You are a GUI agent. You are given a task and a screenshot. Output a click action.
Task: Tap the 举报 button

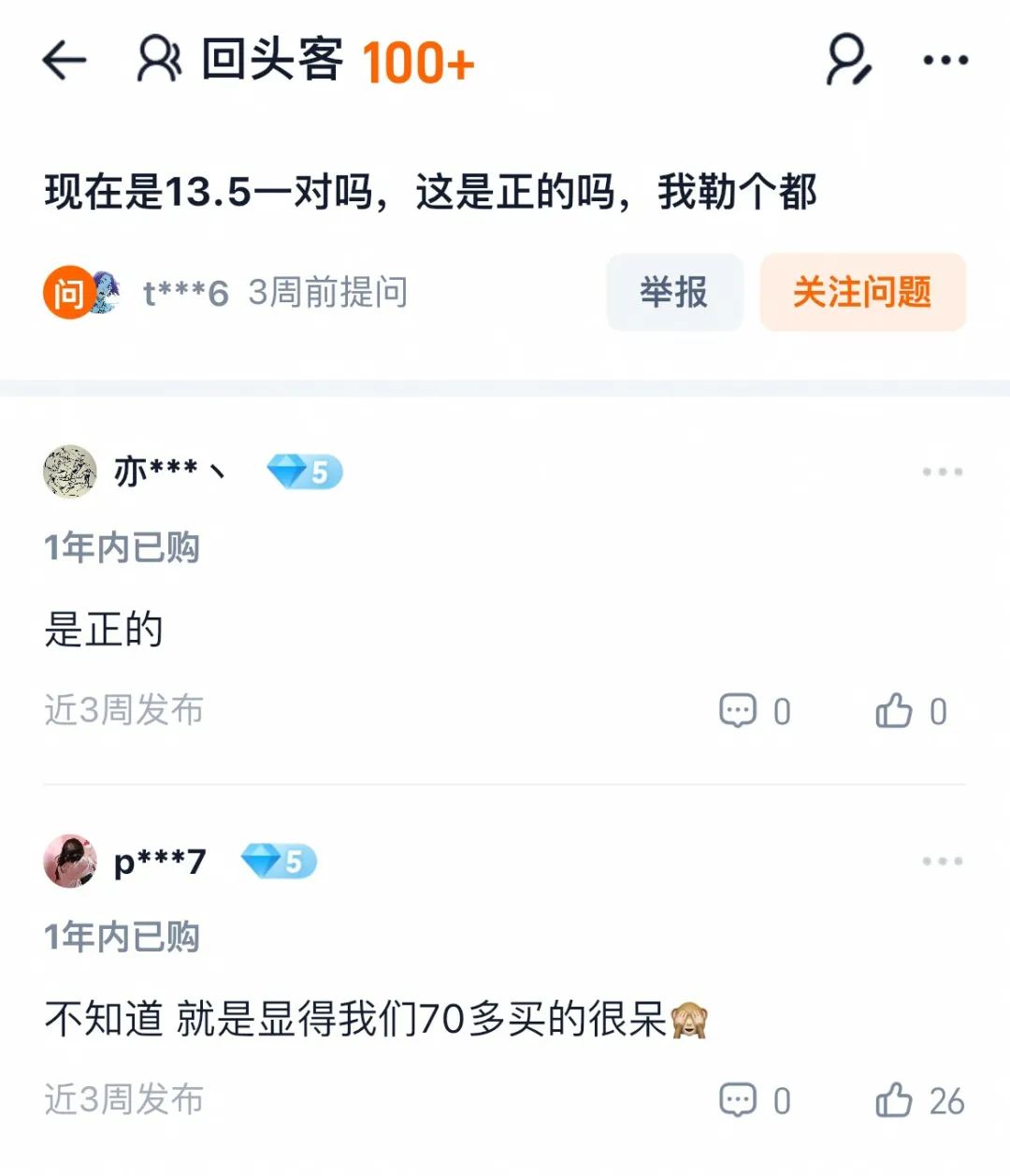[674, 292]
